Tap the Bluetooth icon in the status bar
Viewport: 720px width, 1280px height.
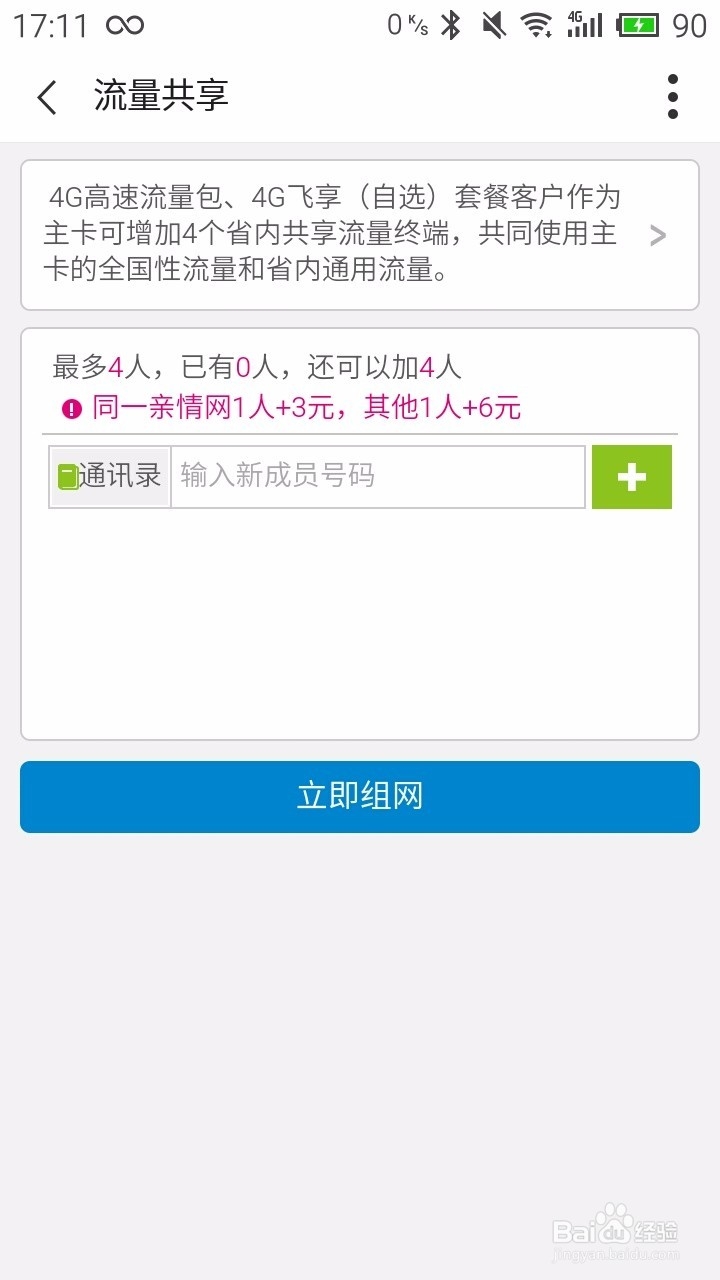[x=450, y=25]
